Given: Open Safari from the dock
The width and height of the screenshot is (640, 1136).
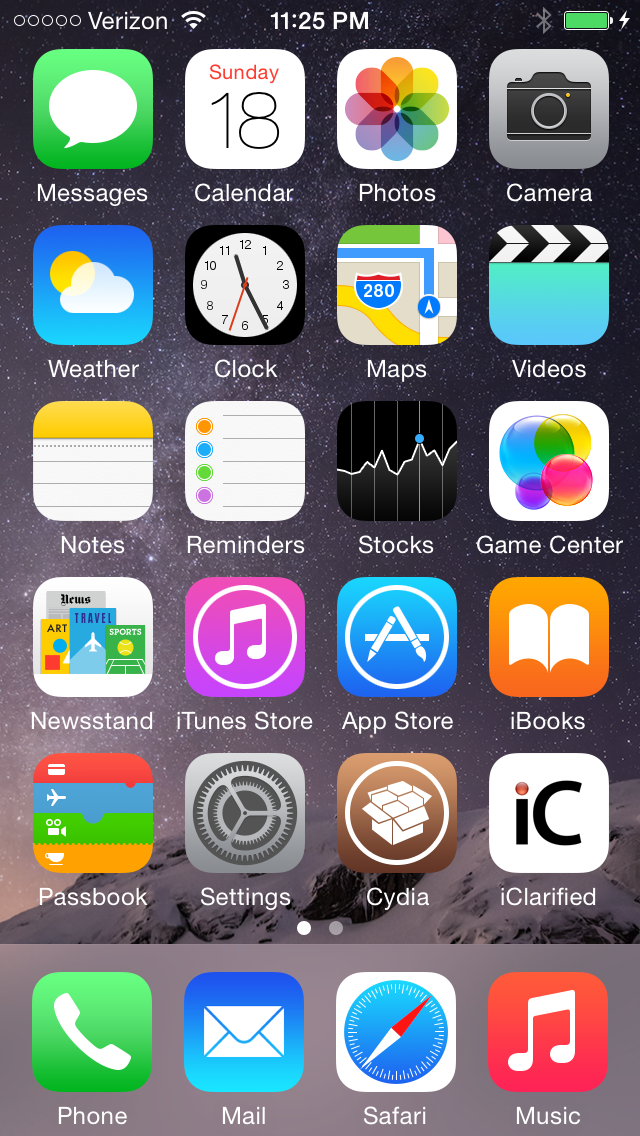Looking at the screenshot, I should (397, 1032).
